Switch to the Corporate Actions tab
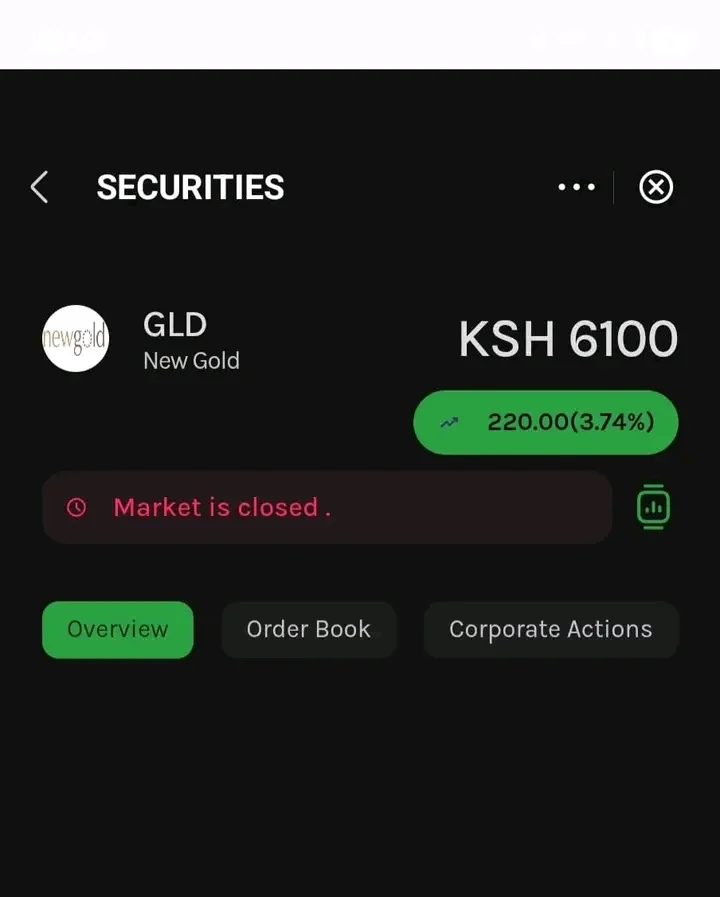 [x=551, y=629]
